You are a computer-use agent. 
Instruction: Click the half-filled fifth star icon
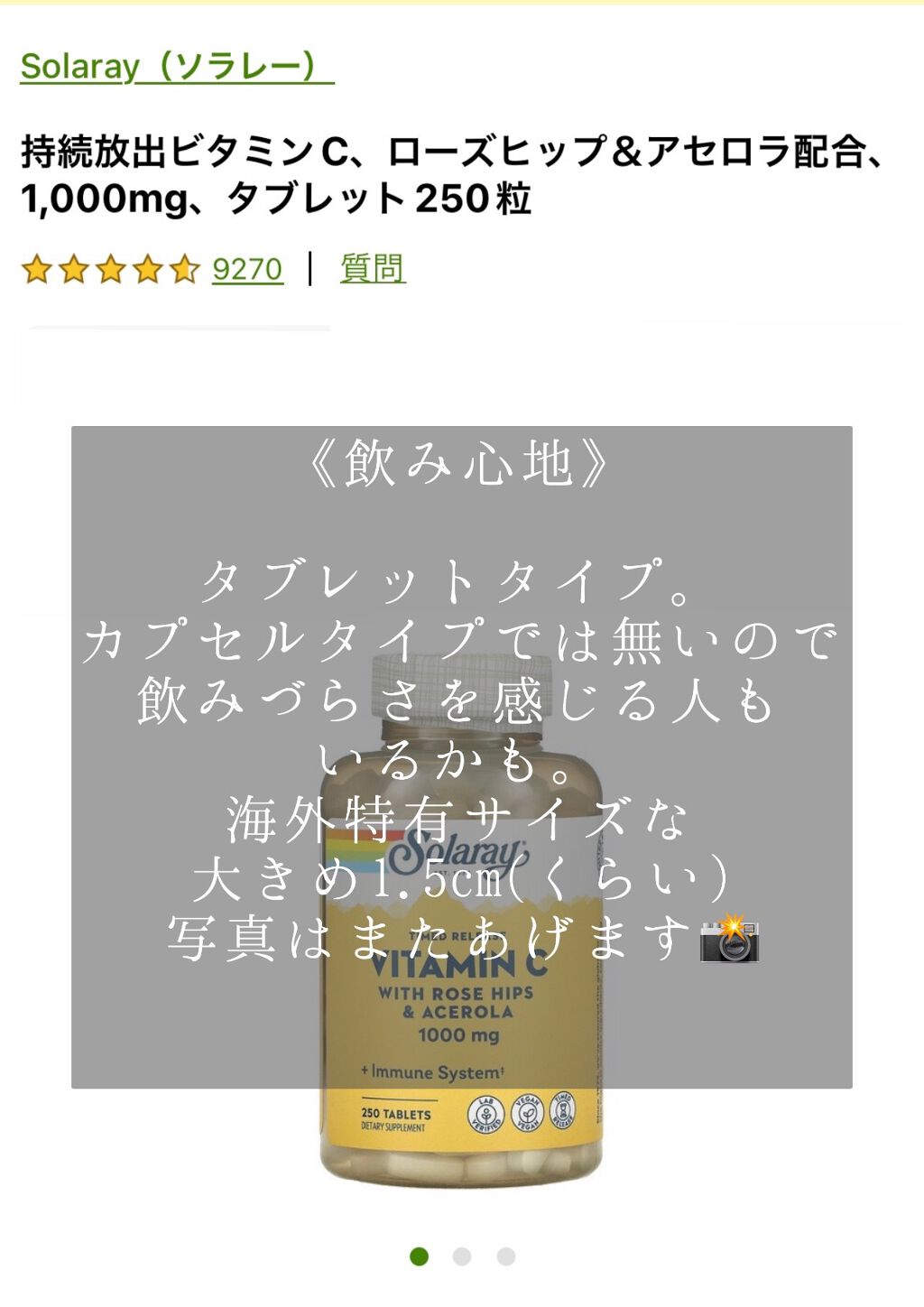click(x=186, y=268)
